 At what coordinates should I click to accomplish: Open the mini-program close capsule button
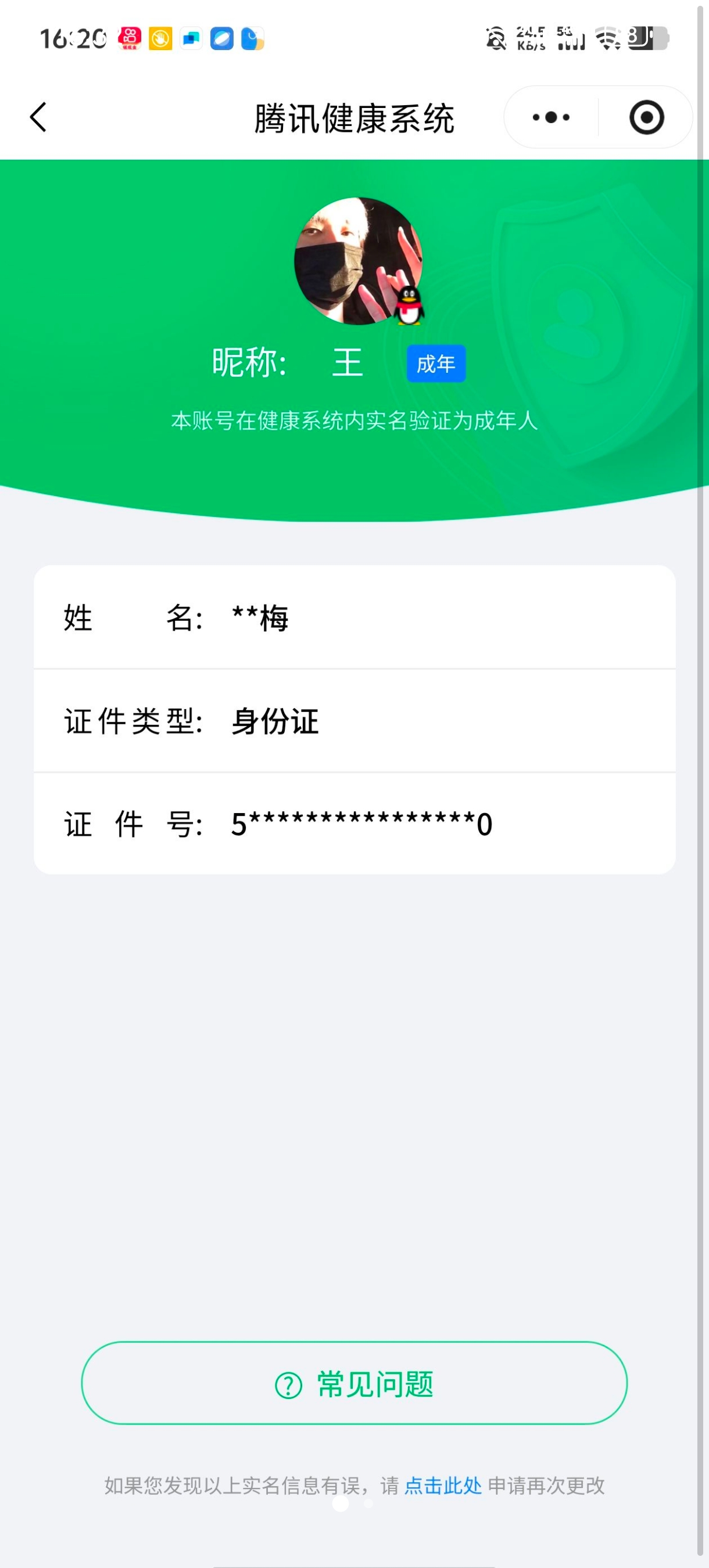pyautogui.click(x=646, y=117)
